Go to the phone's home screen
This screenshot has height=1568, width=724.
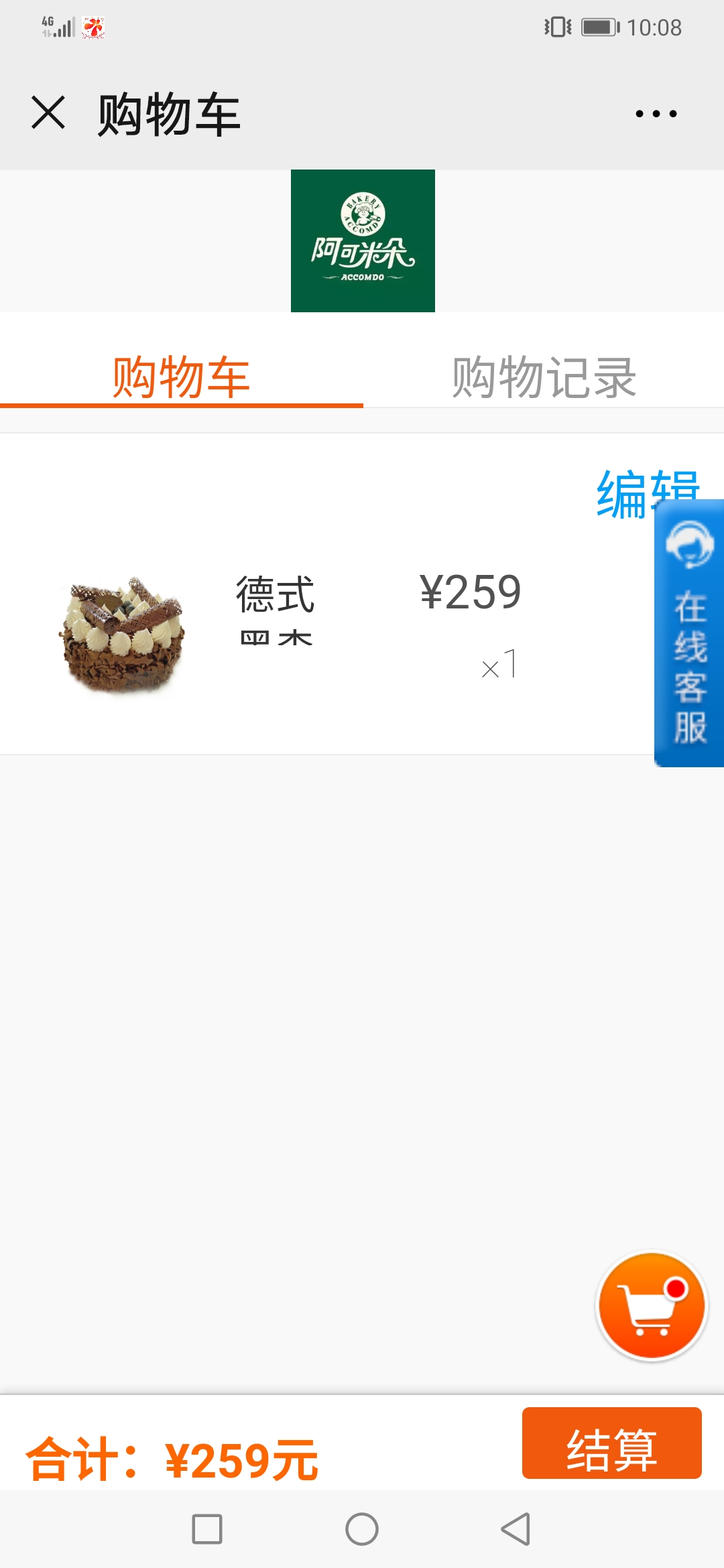(x=362, y=1529)
